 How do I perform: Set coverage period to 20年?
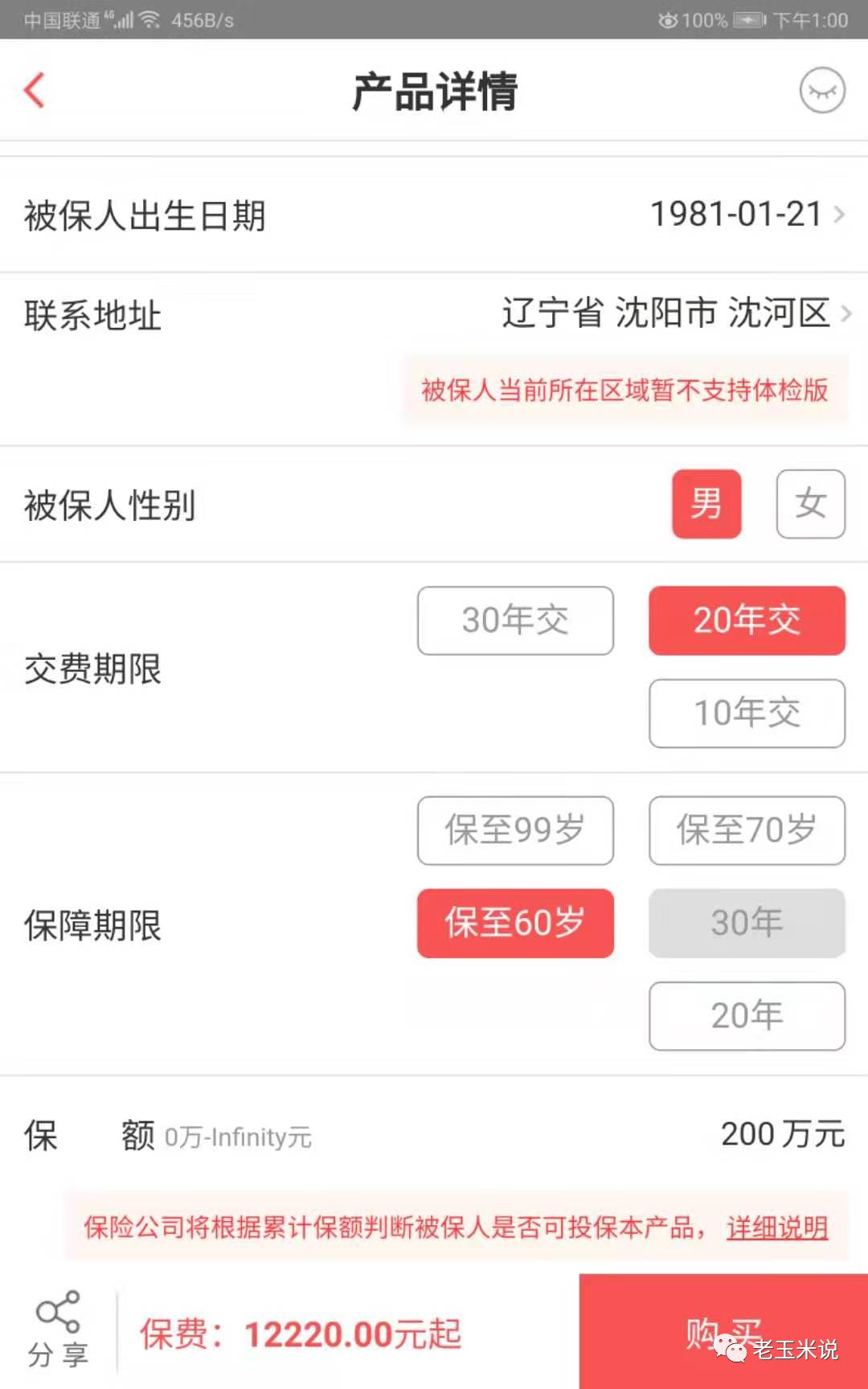pos(747,1016)
